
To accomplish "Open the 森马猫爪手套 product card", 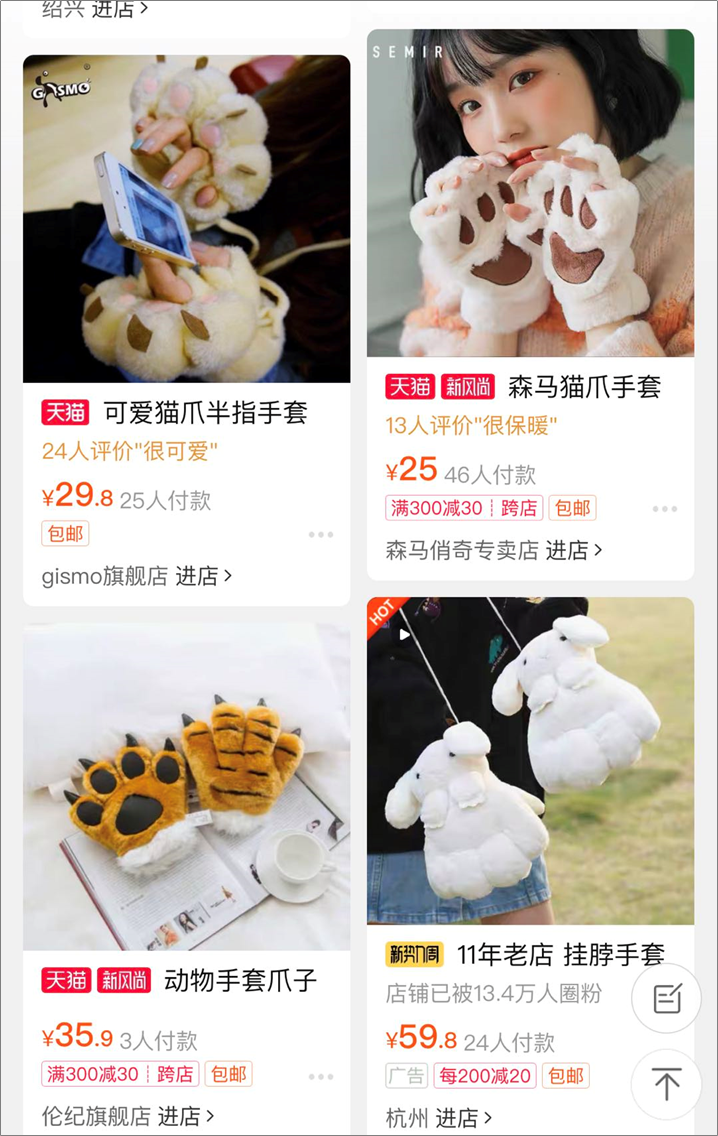I will pos(530,195).
